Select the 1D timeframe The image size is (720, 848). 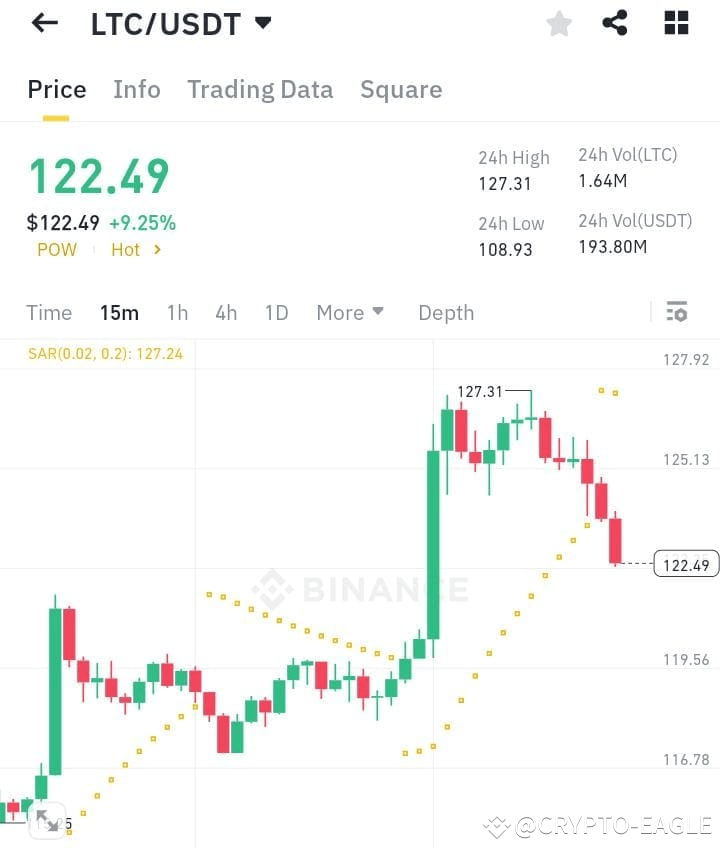click(x=276, y=312)
